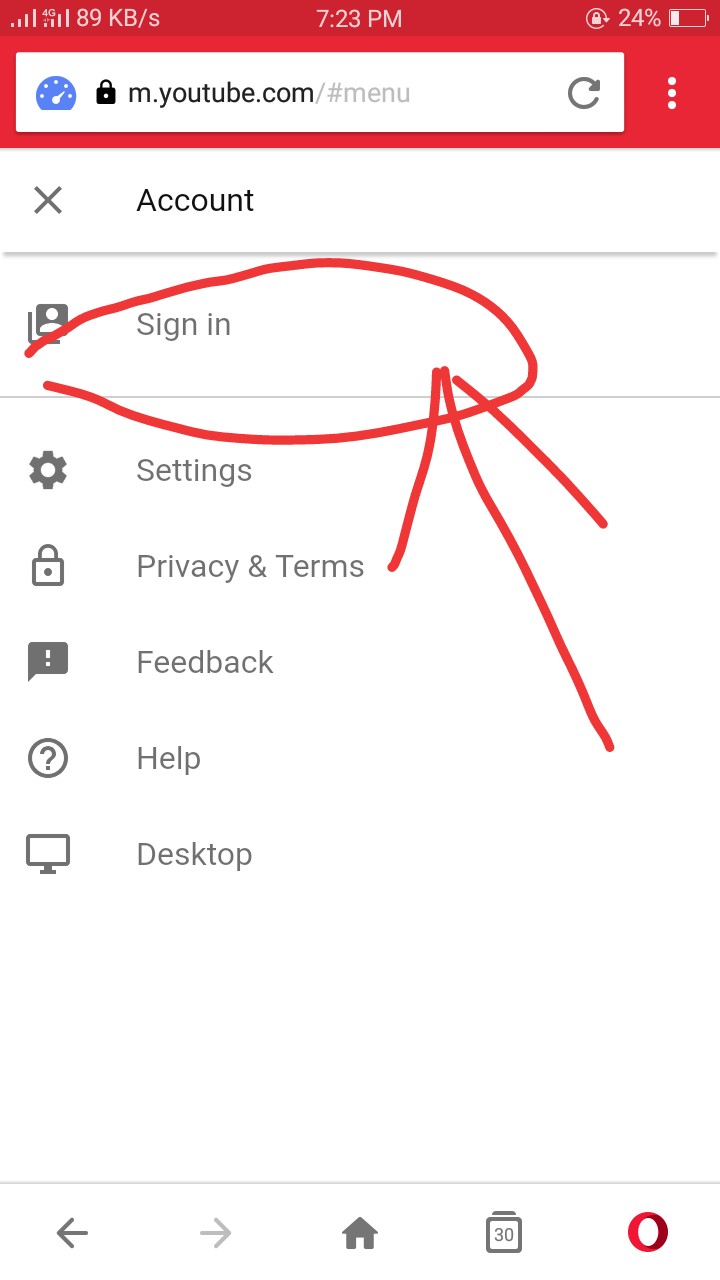Open Privacy & Terms
This screenshot has width=720, height=1280.
(x=250, y=566)
